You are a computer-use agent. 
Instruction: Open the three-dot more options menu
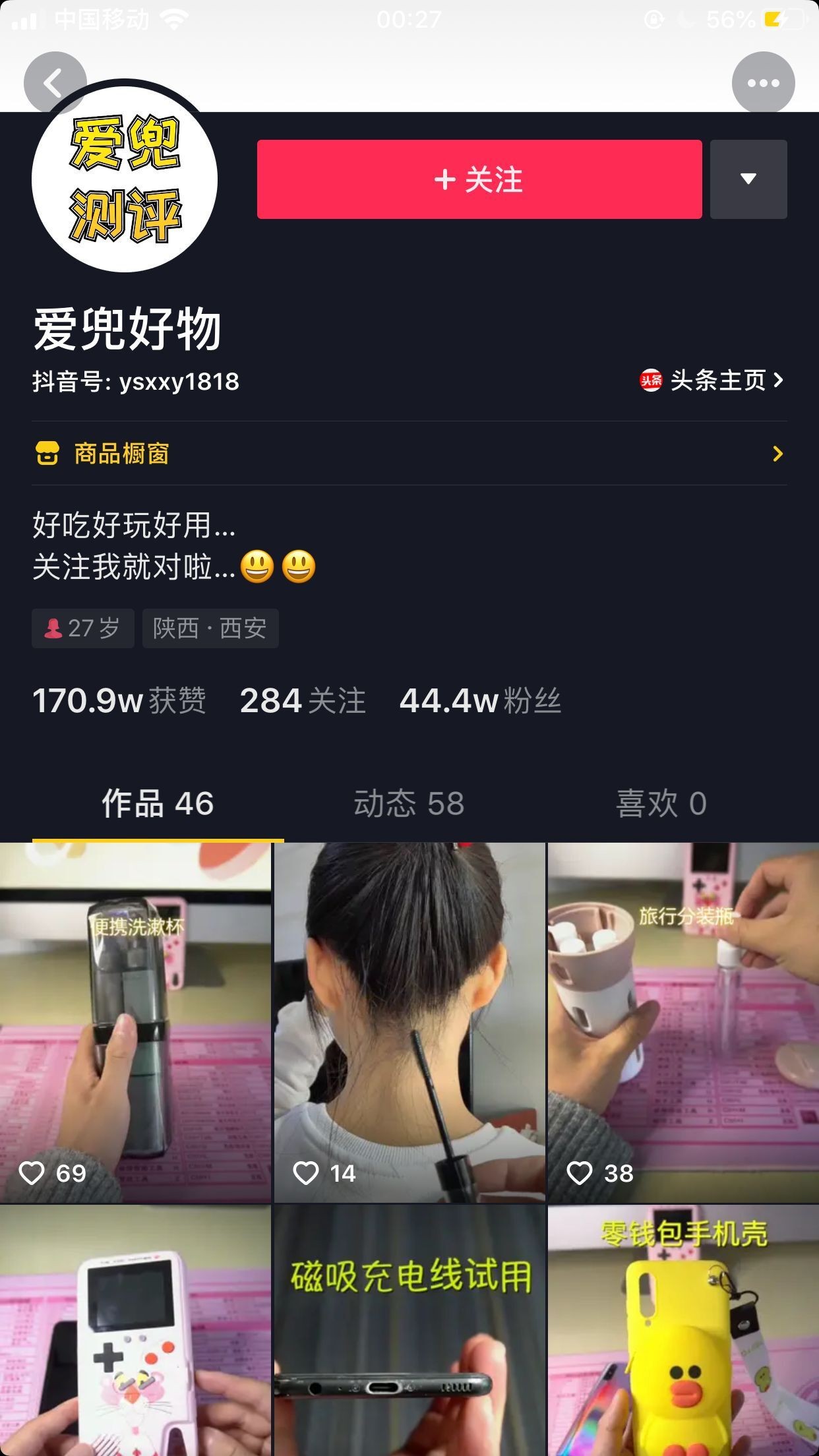click(x=763, y=83)
